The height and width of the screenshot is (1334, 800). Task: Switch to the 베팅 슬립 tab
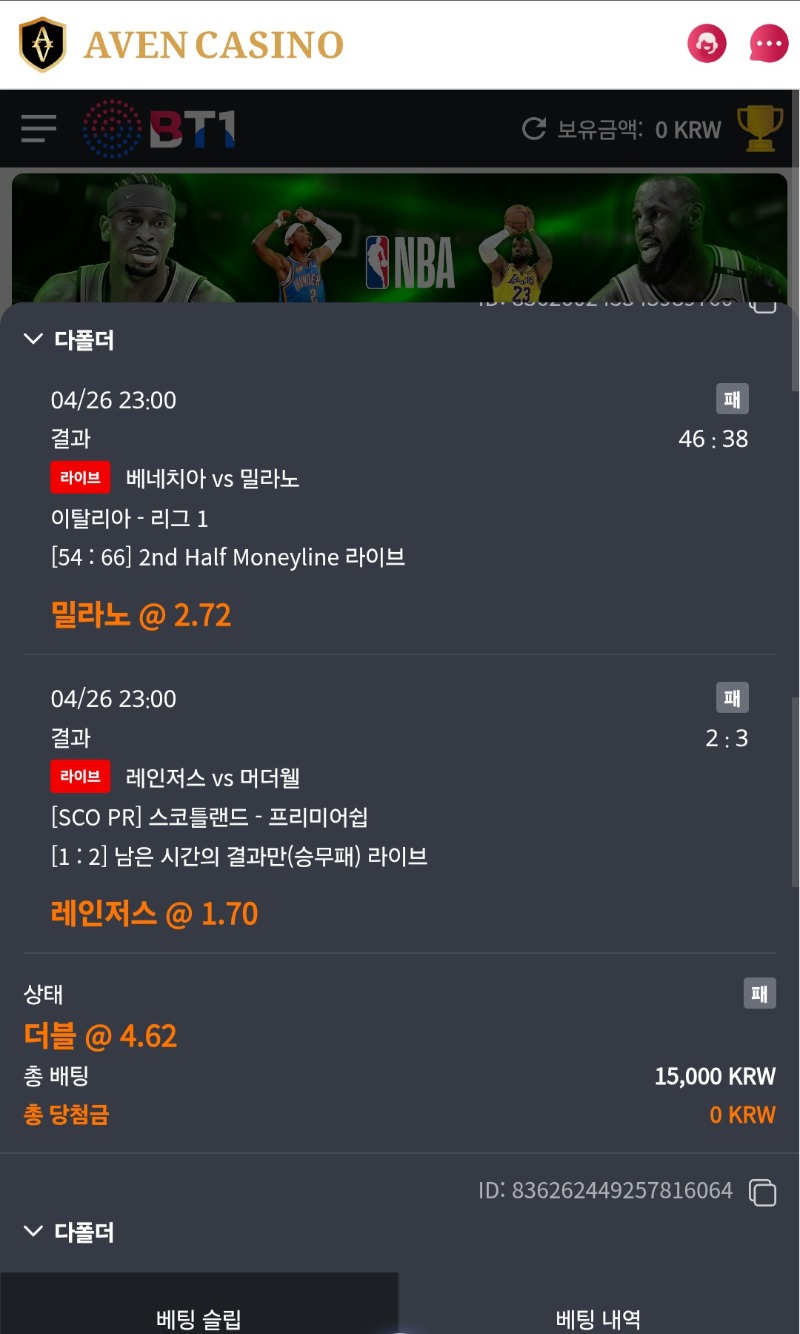pos(198,1320)
